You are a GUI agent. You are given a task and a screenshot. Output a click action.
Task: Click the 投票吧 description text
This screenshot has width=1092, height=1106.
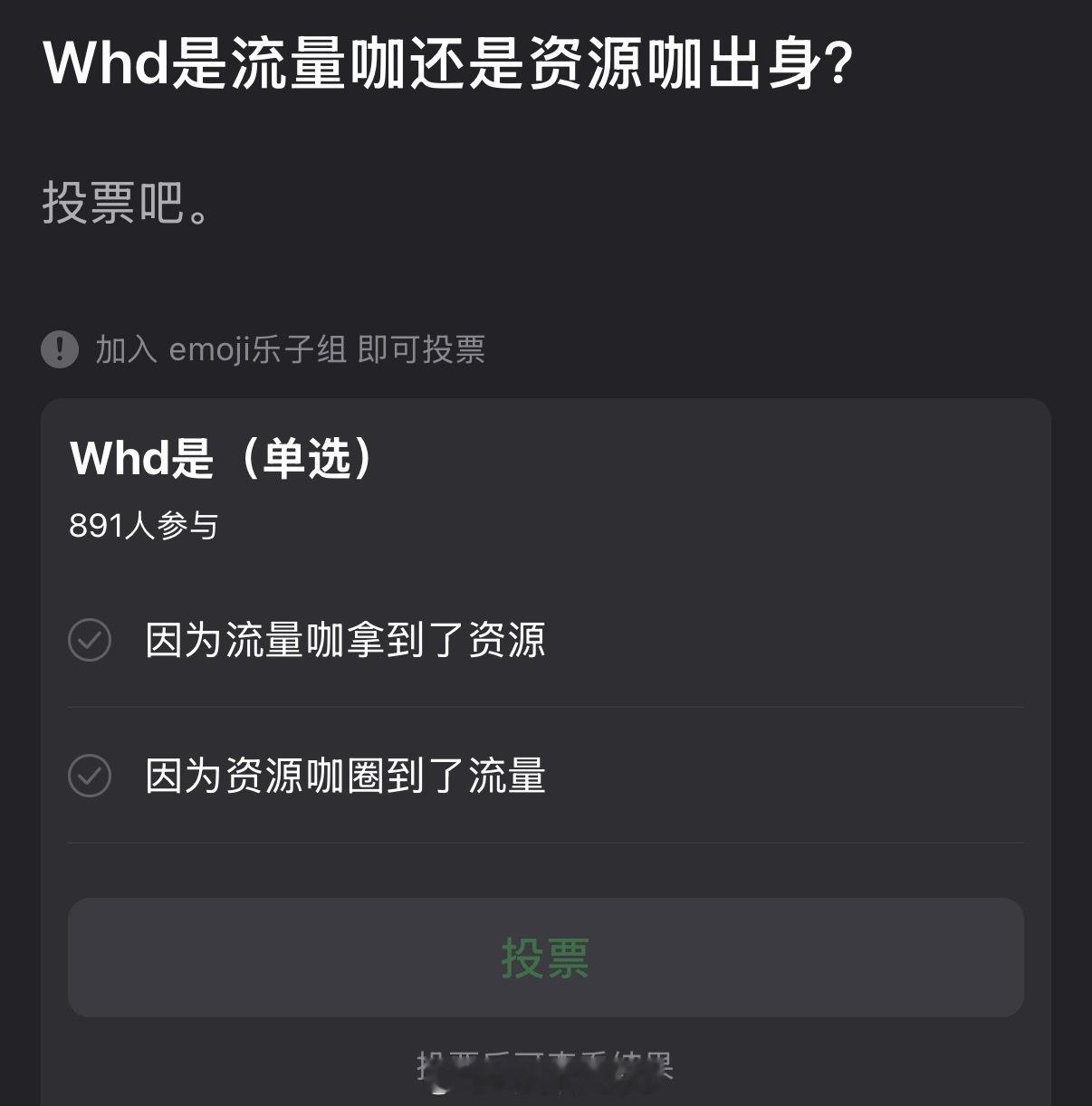[x=125, y=201]
